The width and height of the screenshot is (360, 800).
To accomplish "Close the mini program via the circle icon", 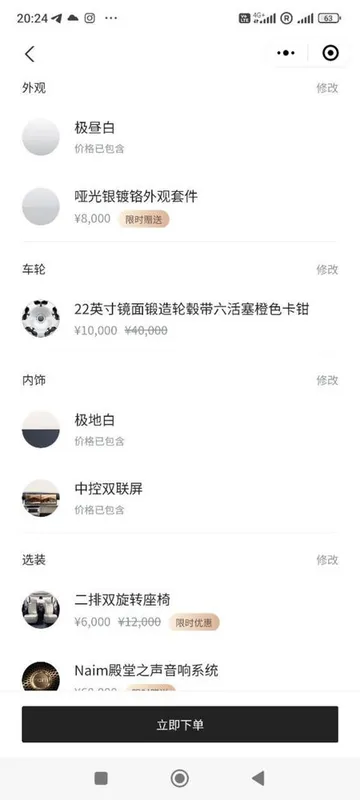I will click(330, 53).
